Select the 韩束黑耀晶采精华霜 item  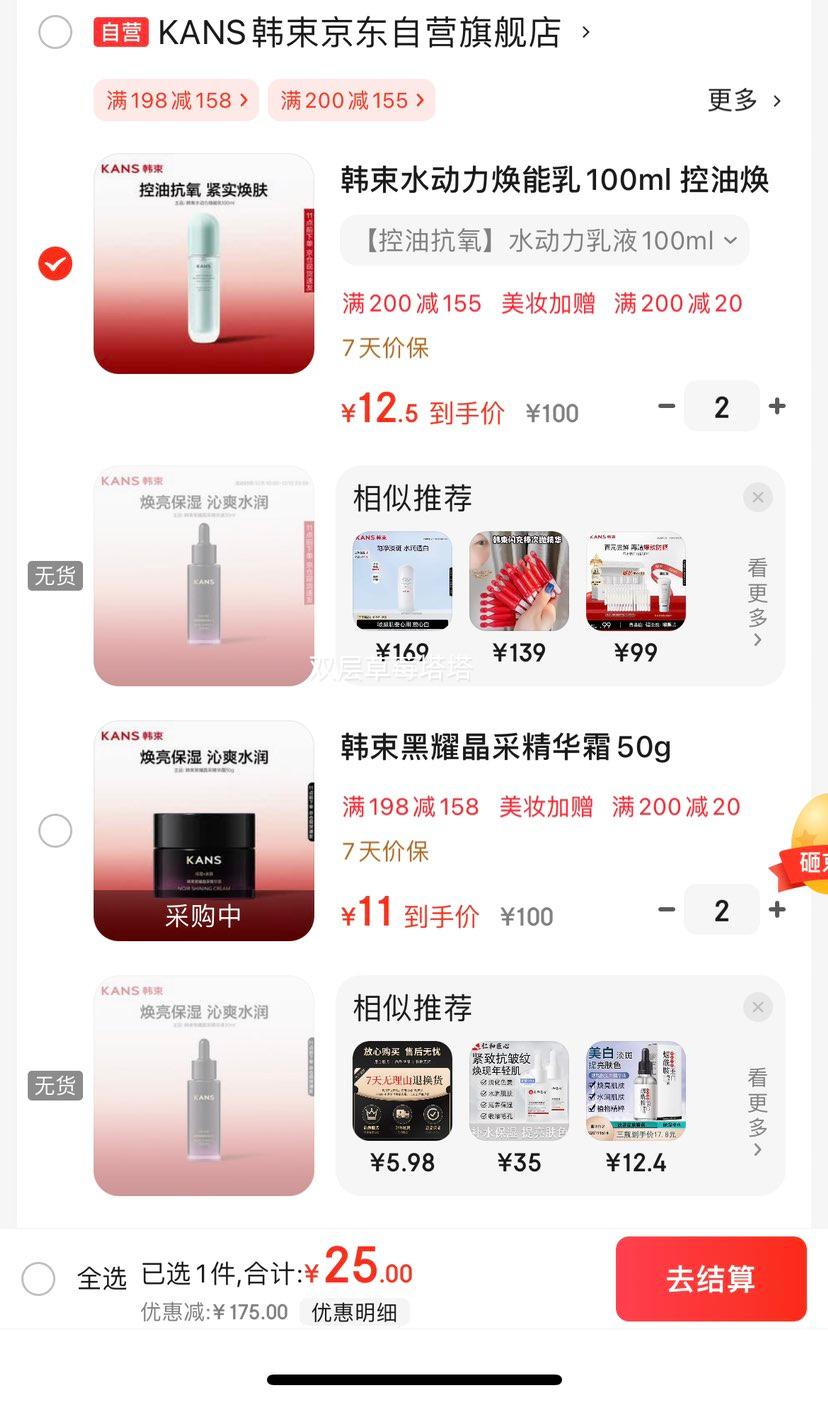click(55, 830)
